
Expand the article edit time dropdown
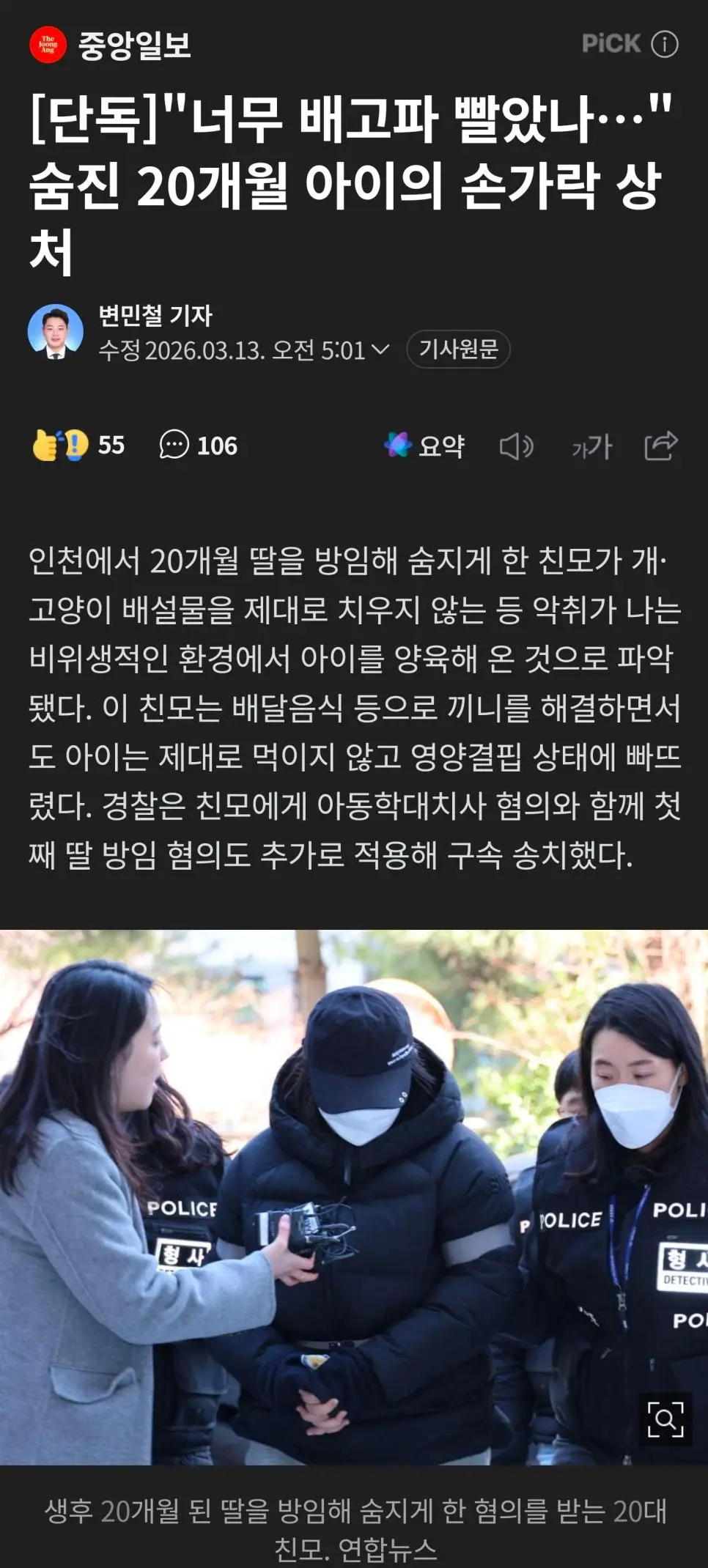click(380, 350)
